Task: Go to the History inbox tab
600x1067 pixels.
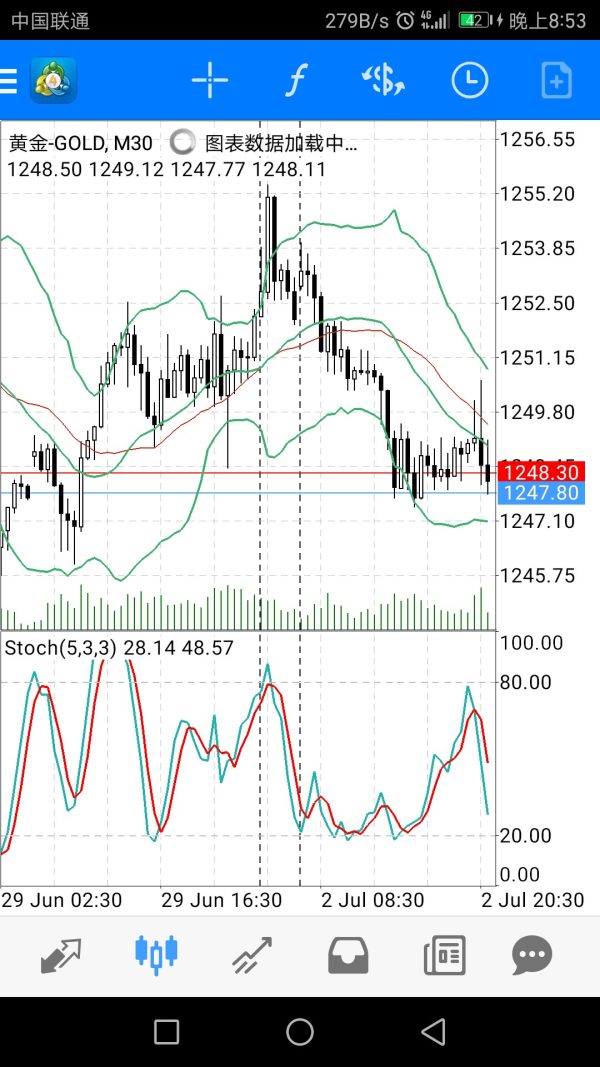Action: click(348, 955)
